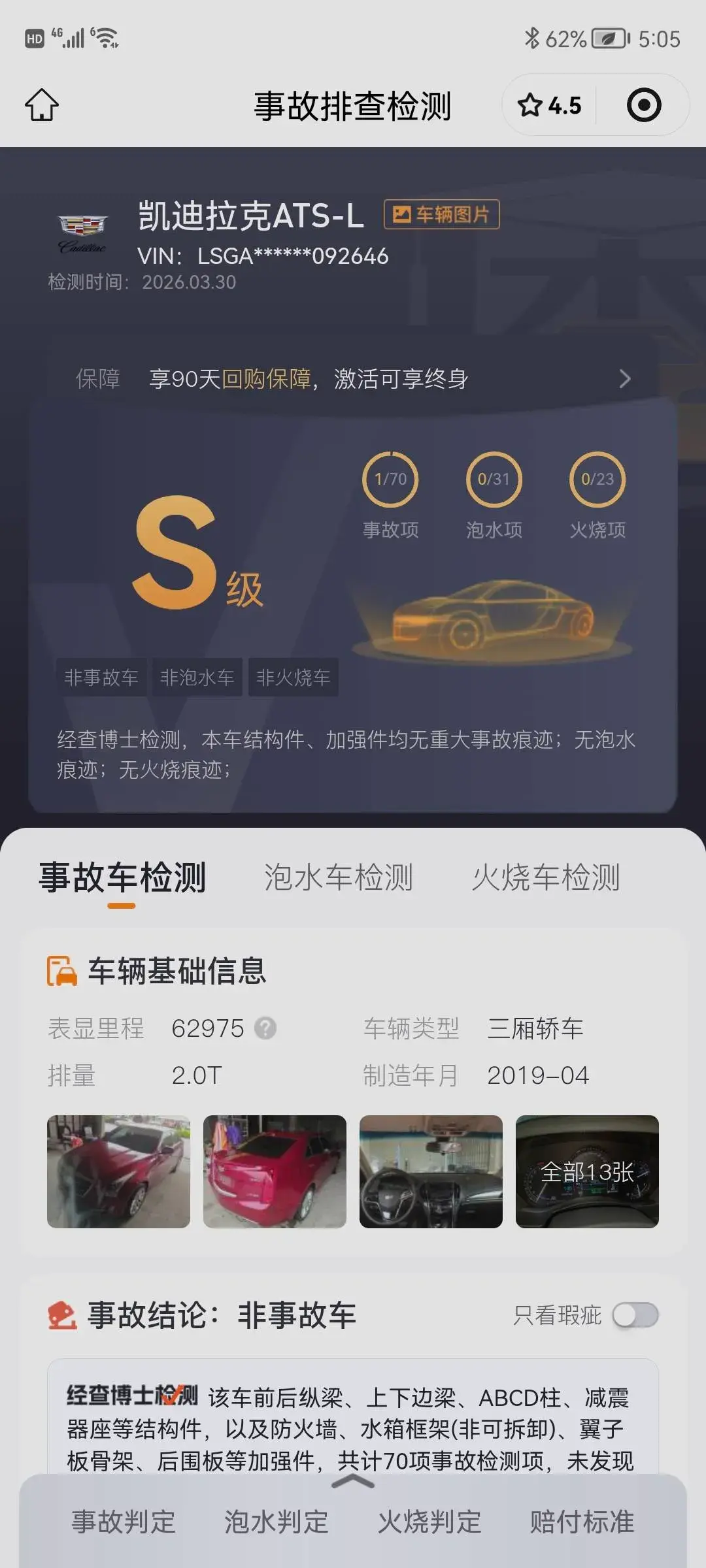
Task: Jump to 事故判定 section
Action: (124, 1522)
